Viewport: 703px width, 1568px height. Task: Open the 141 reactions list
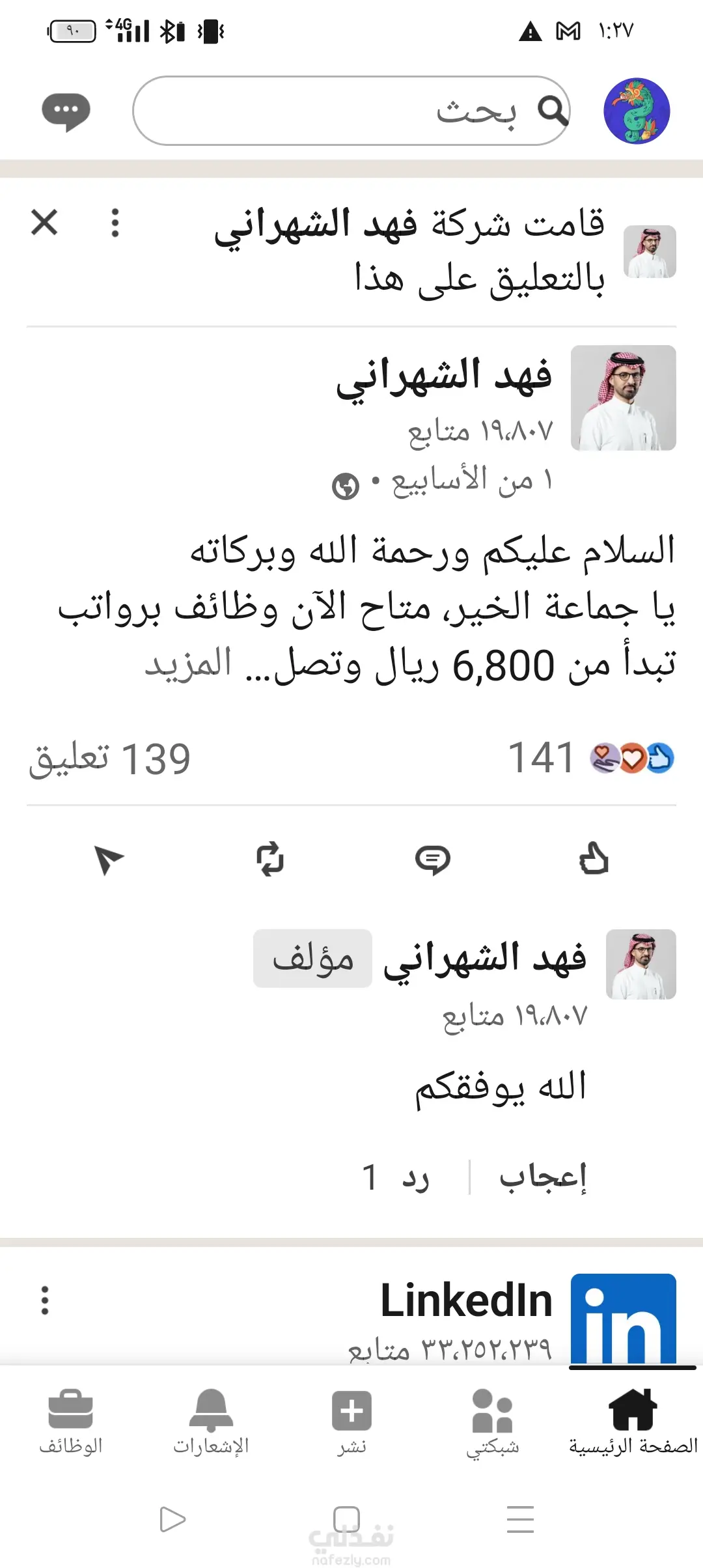coord(590,758)
